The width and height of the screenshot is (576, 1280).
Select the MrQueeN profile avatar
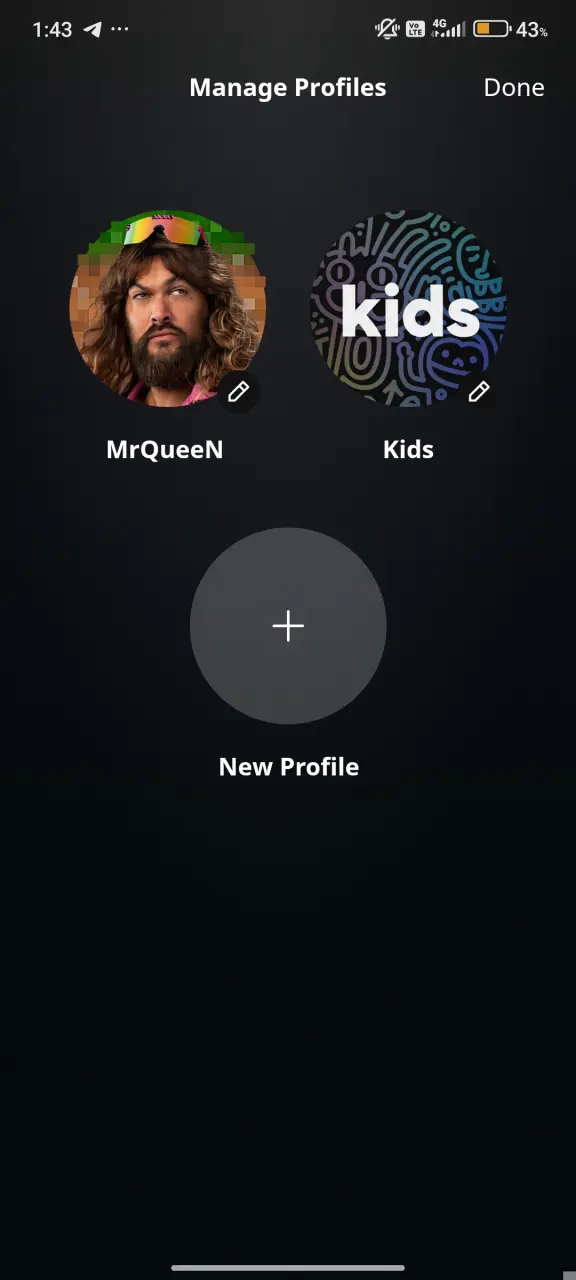coord(167,309)
